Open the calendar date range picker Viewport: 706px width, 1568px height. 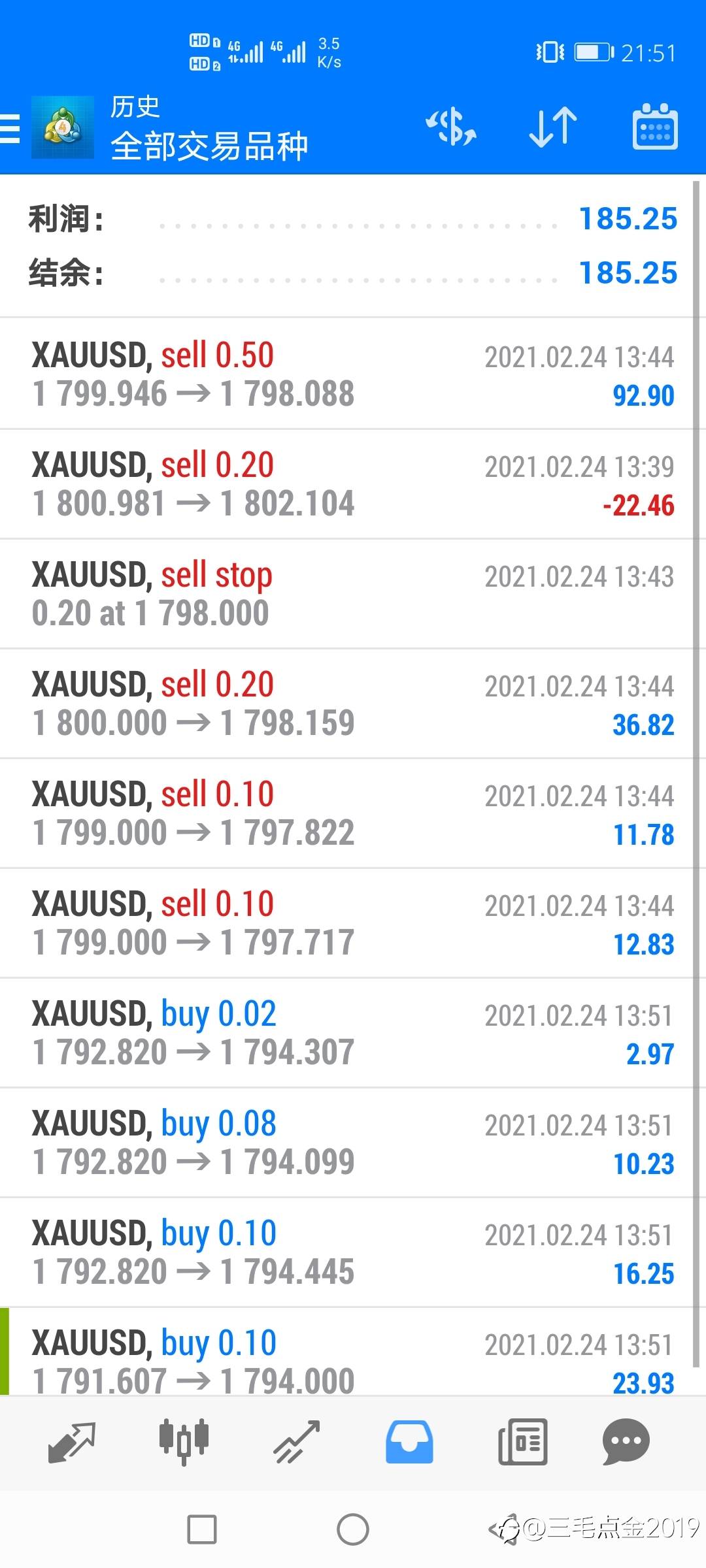click(655, 127)
